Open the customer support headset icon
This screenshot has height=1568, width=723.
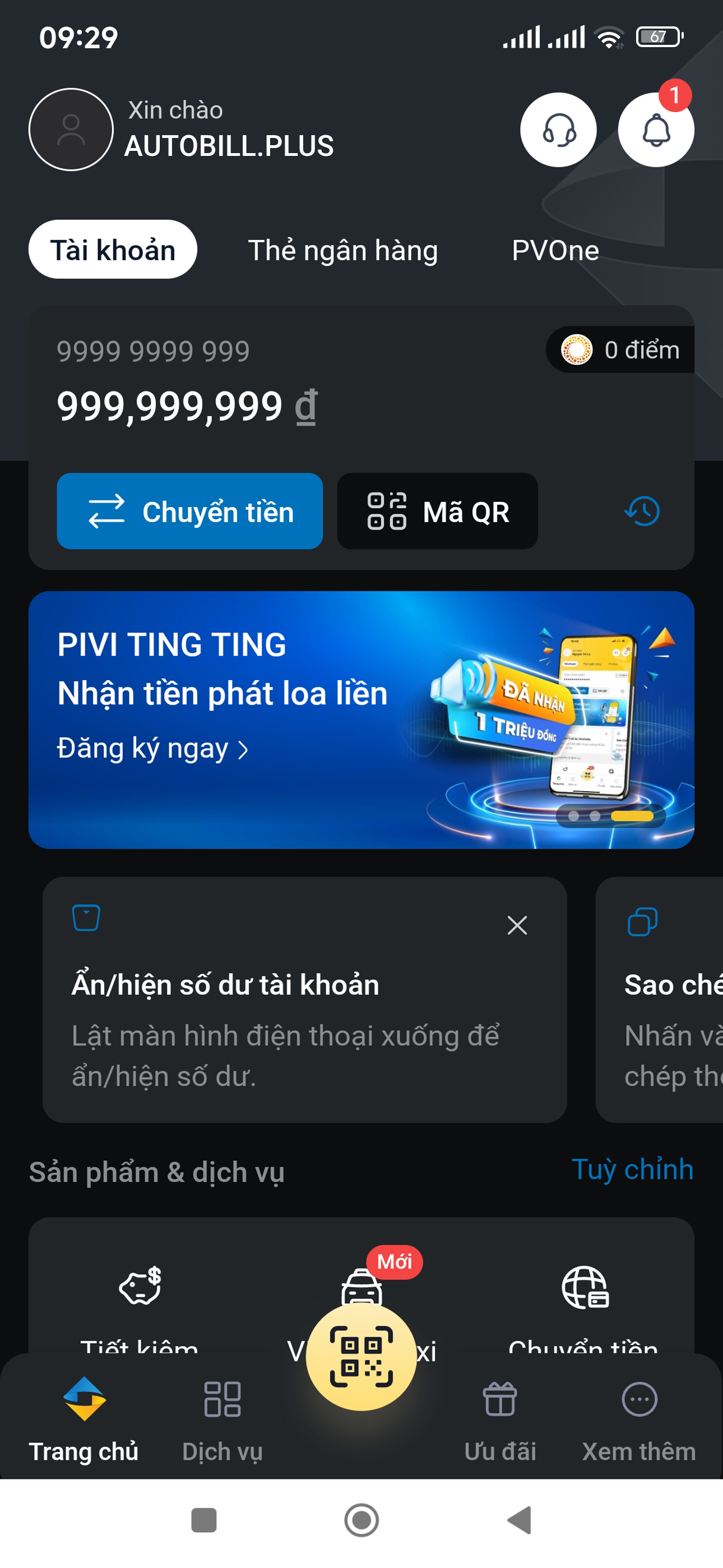point(558,130)
